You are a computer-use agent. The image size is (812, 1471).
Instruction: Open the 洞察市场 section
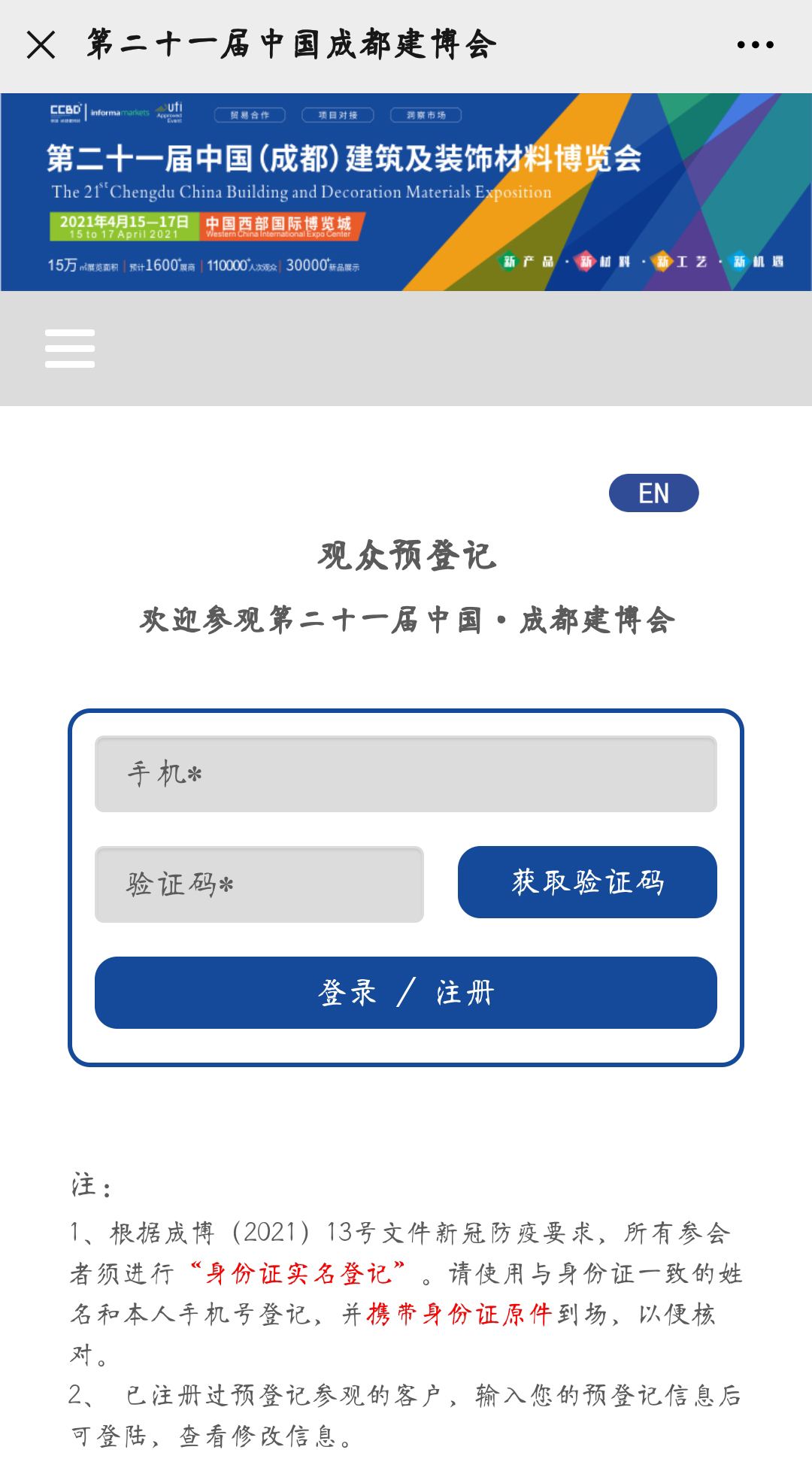pyautogui.click(x=425, y=114)
